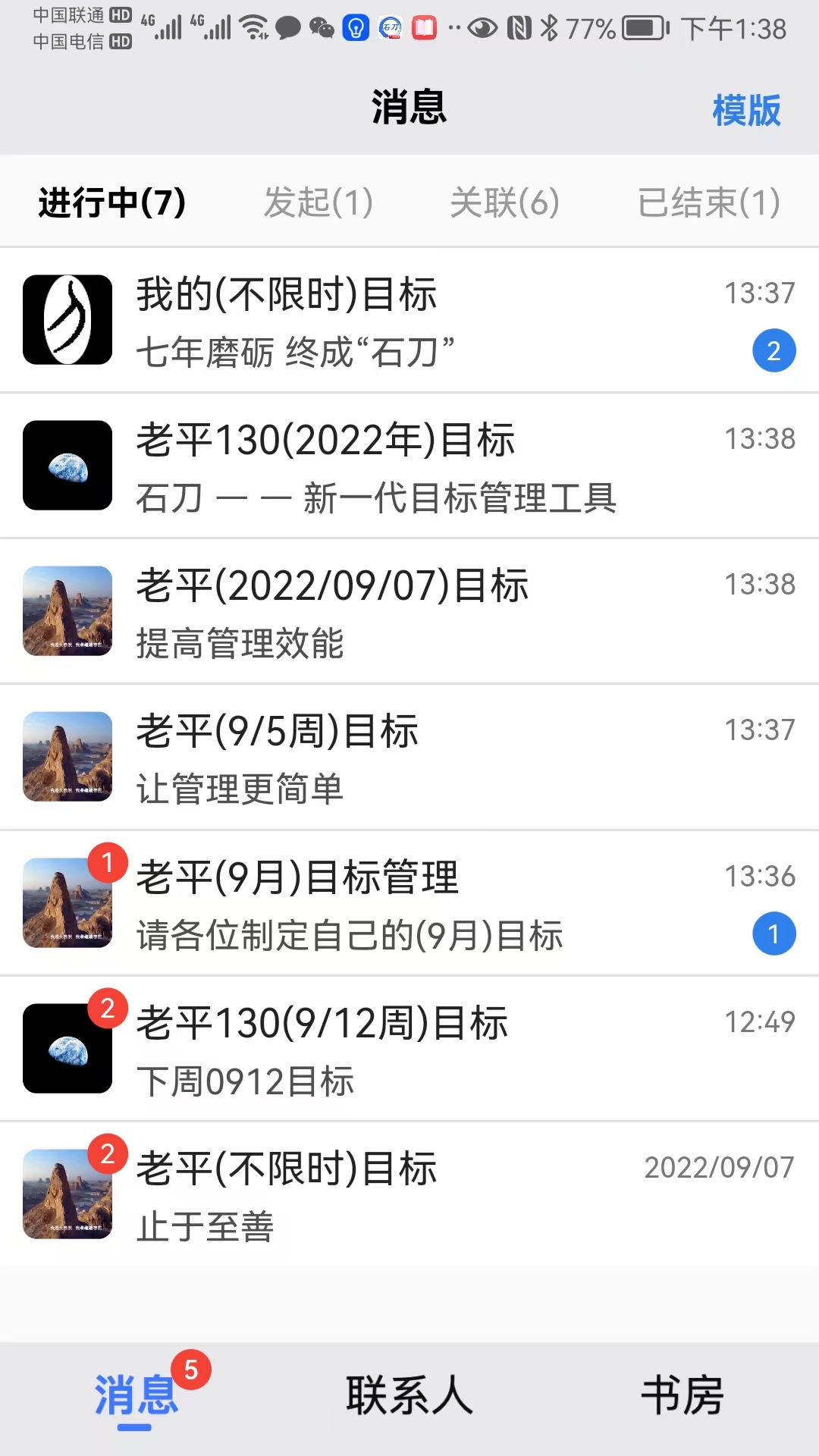Go to the 联系人 contacts tab
The width and height of the screenshot is (819, 1456).
(409, 1395)
